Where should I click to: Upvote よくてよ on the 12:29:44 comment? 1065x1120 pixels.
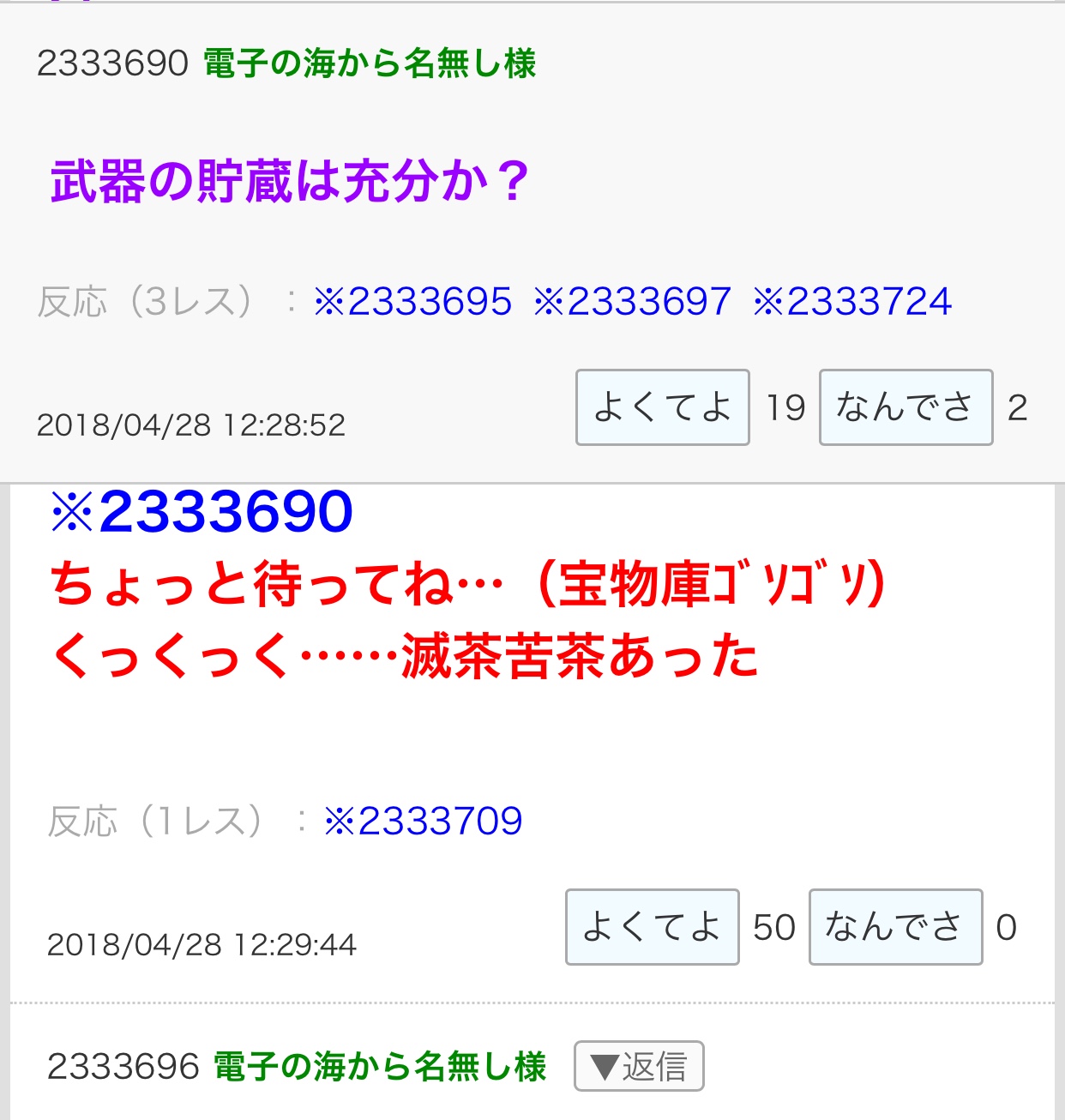(x=652, y=927)
